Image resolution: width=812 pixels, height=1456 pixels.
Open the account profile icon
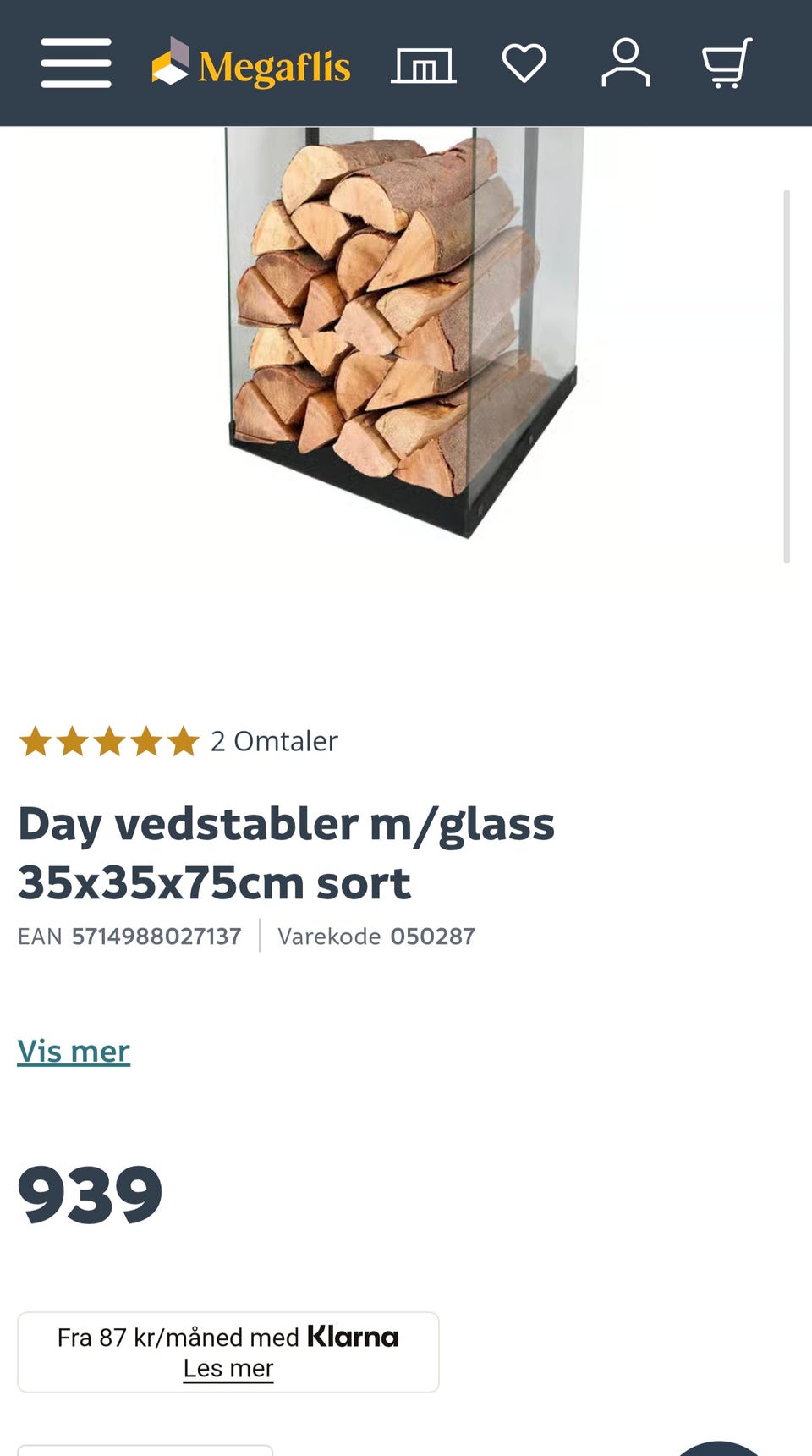pyautogui.click(x=626, y=63)
